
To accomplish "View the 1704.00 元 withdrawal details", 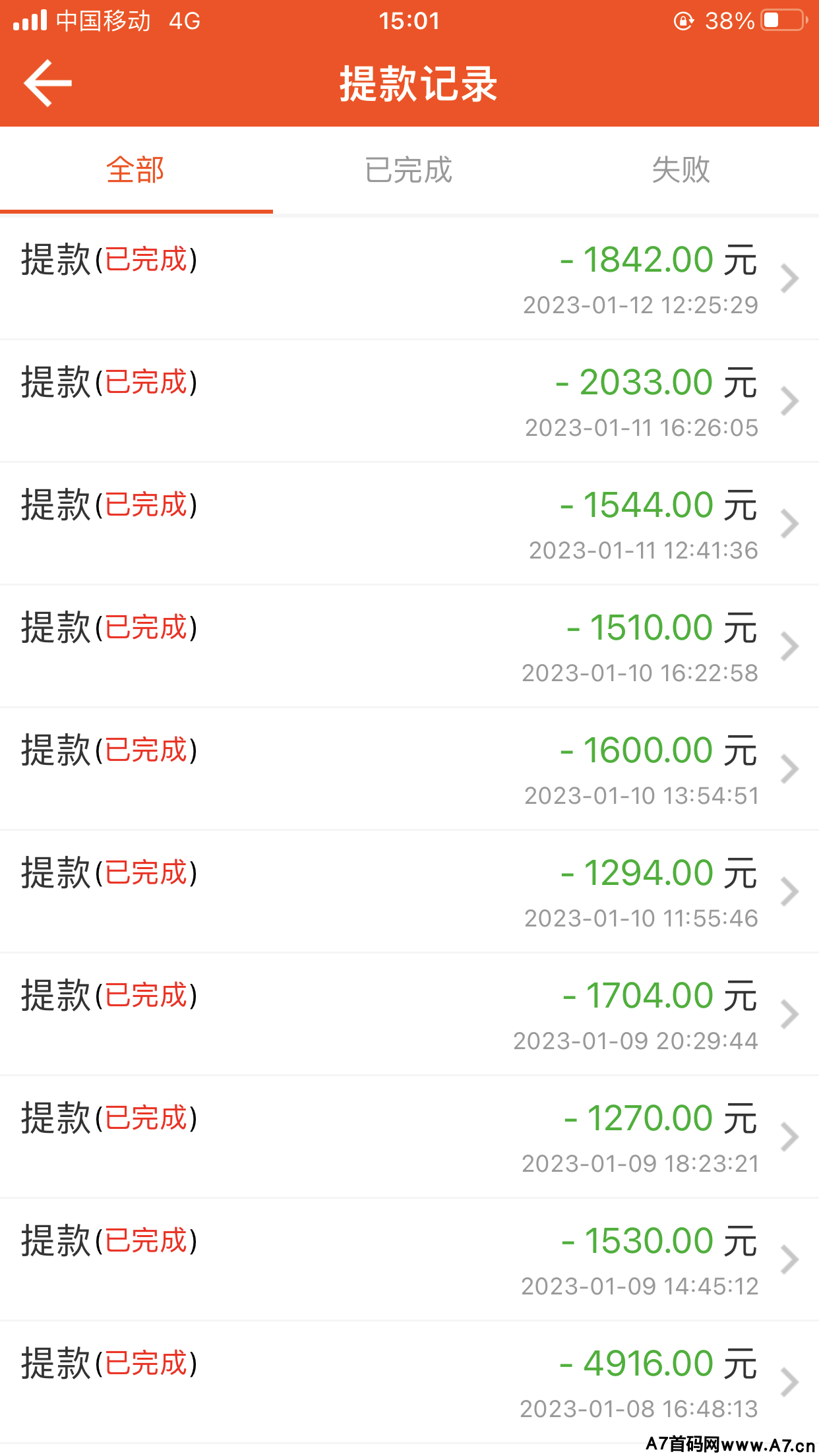I will pos(409,1015).
